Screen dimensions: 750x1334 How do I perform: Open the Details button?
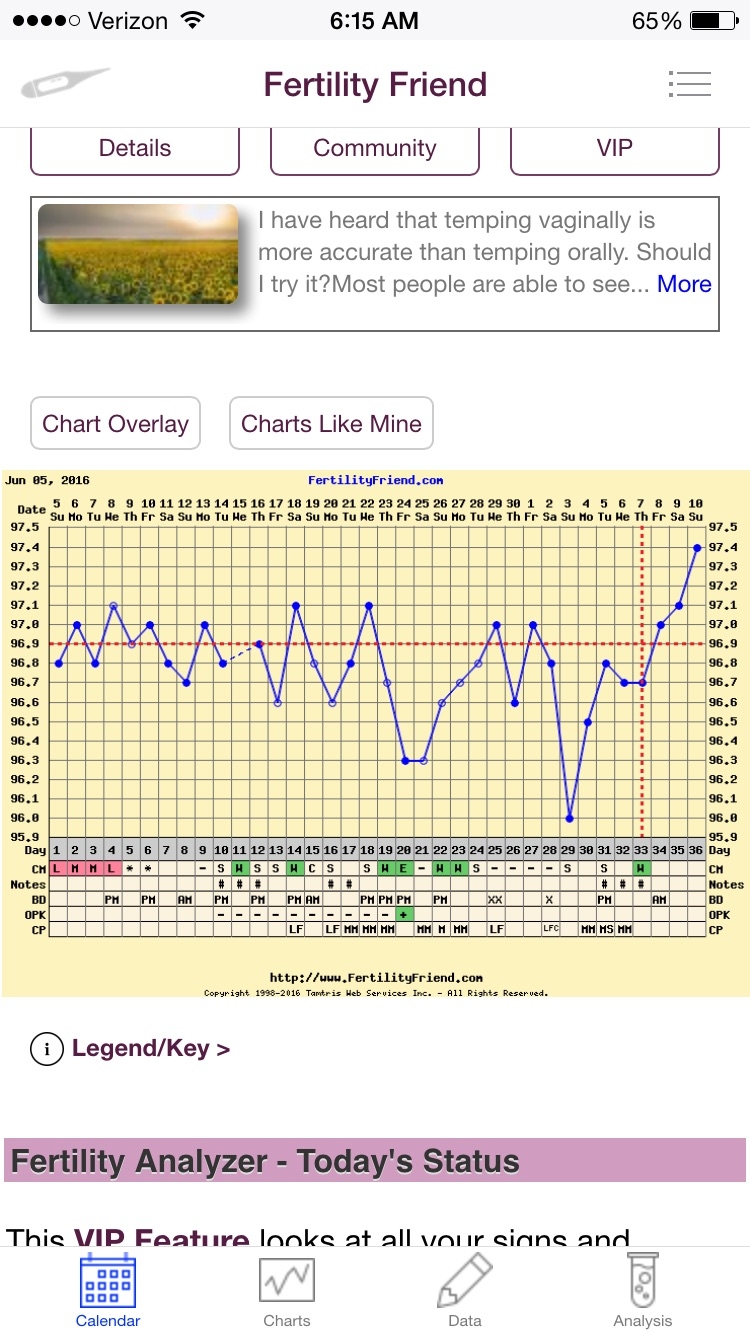135,149
